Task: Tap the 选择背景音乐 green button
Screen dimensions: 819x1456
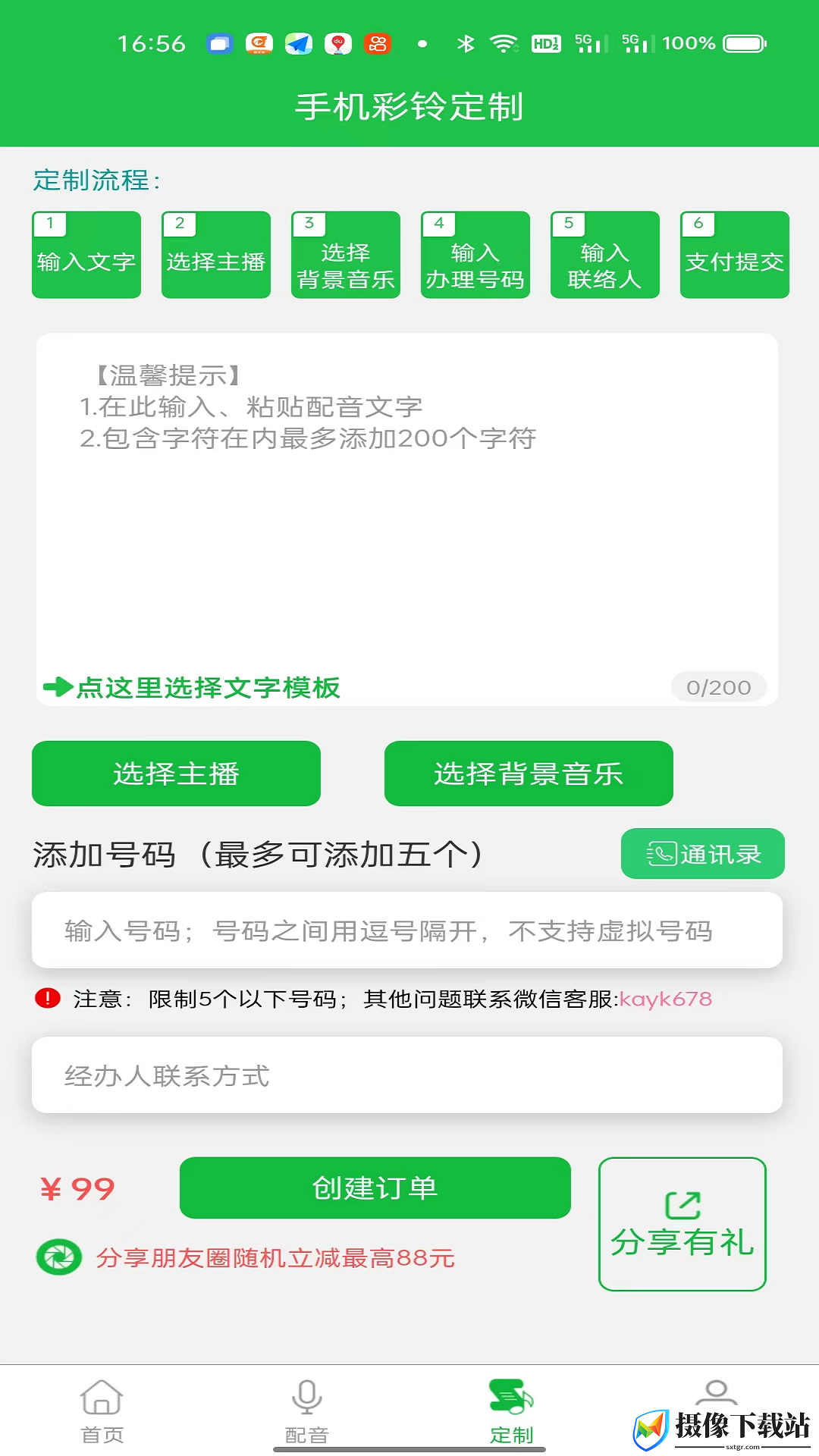Action: (x=529, y=773)
